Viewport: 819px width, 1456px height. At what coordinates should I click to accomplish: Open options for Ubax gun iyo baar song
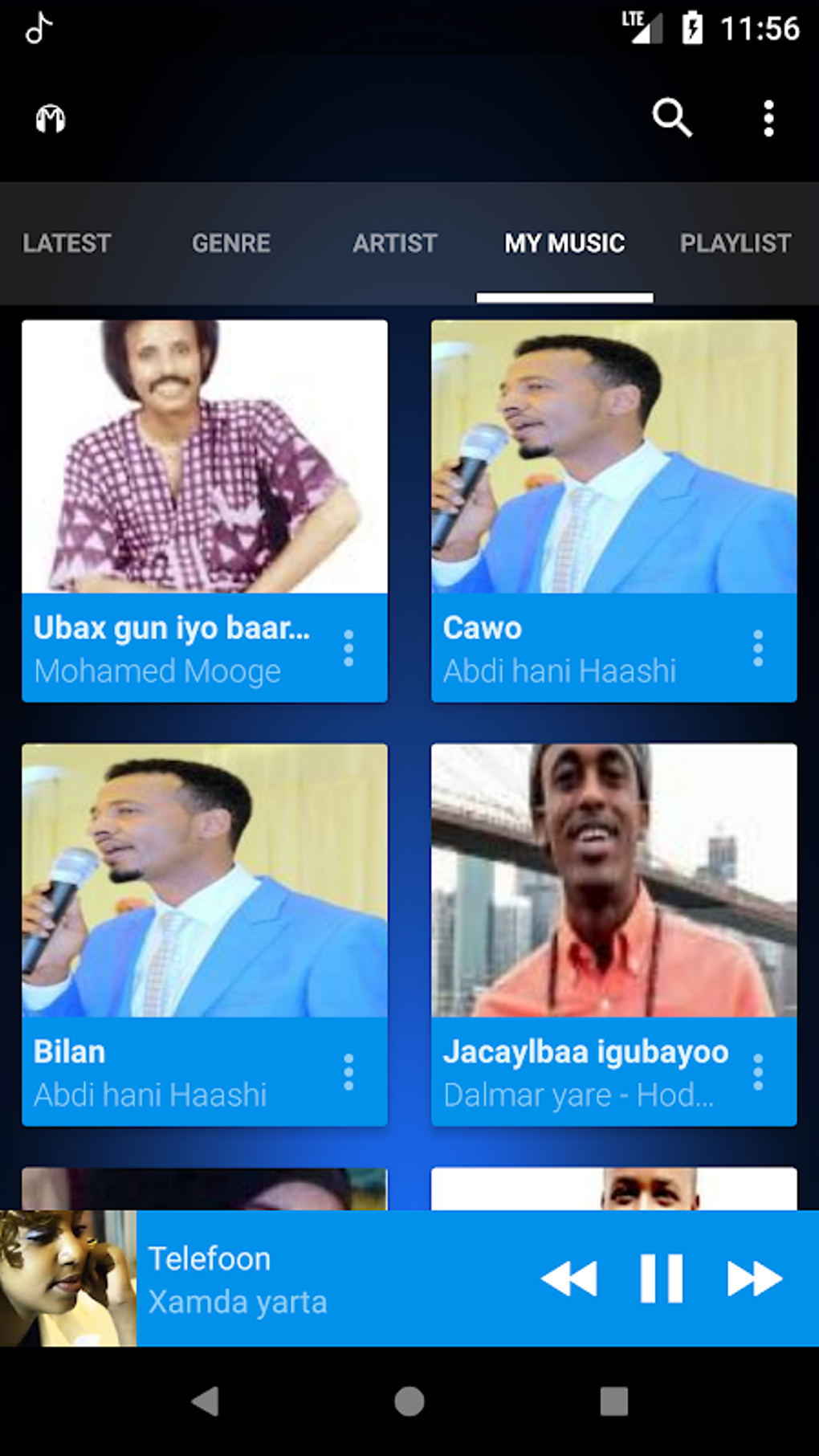349,649
